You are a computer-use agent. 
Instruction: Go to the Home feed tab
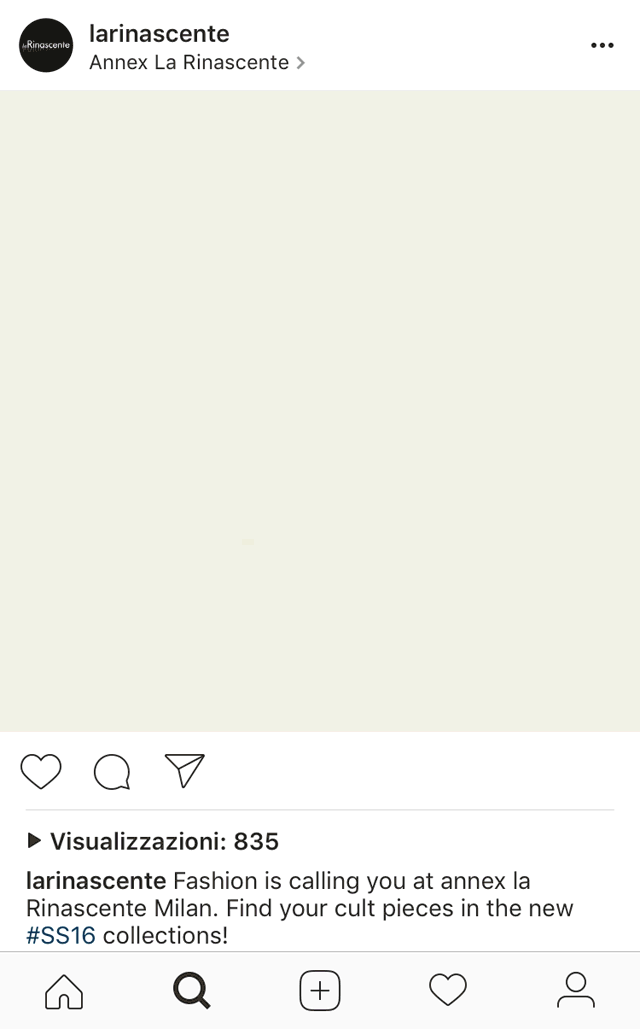click(x=64, y=991)
